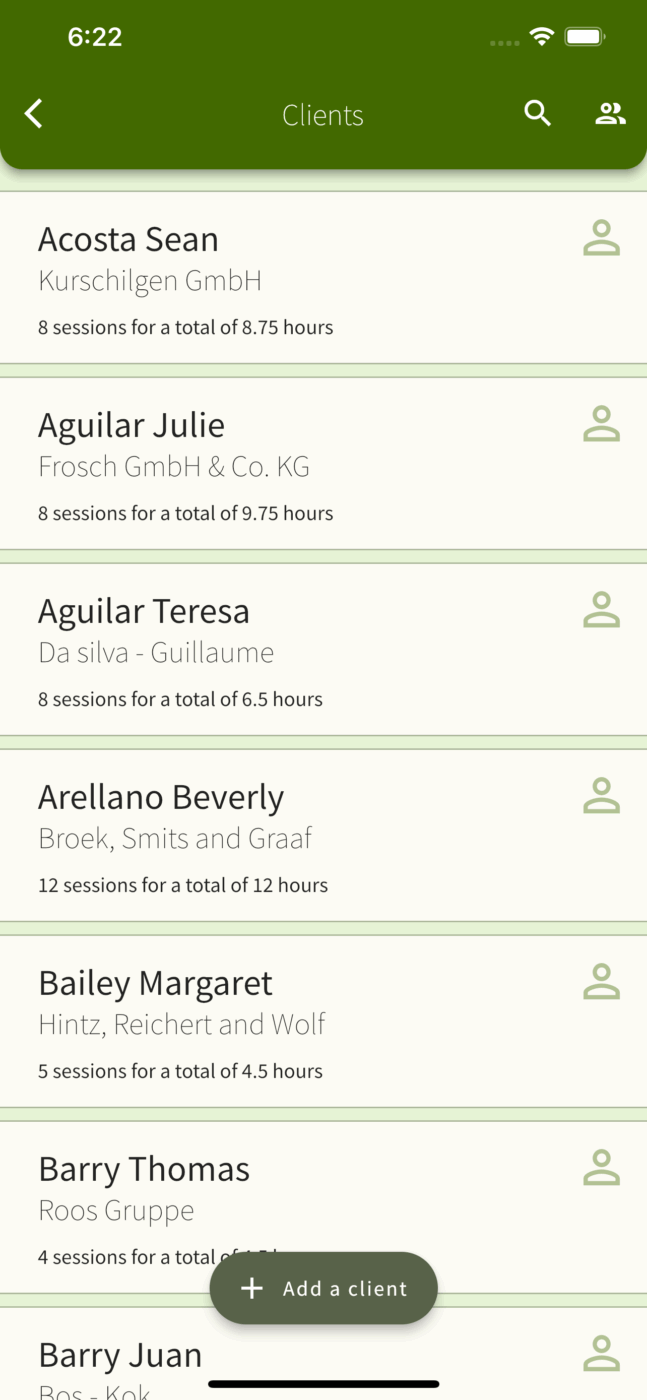Tap the person icon beside Arellano Beverly
The image size is (647, 1400).
pyautogui.click(x=602, y=796)
